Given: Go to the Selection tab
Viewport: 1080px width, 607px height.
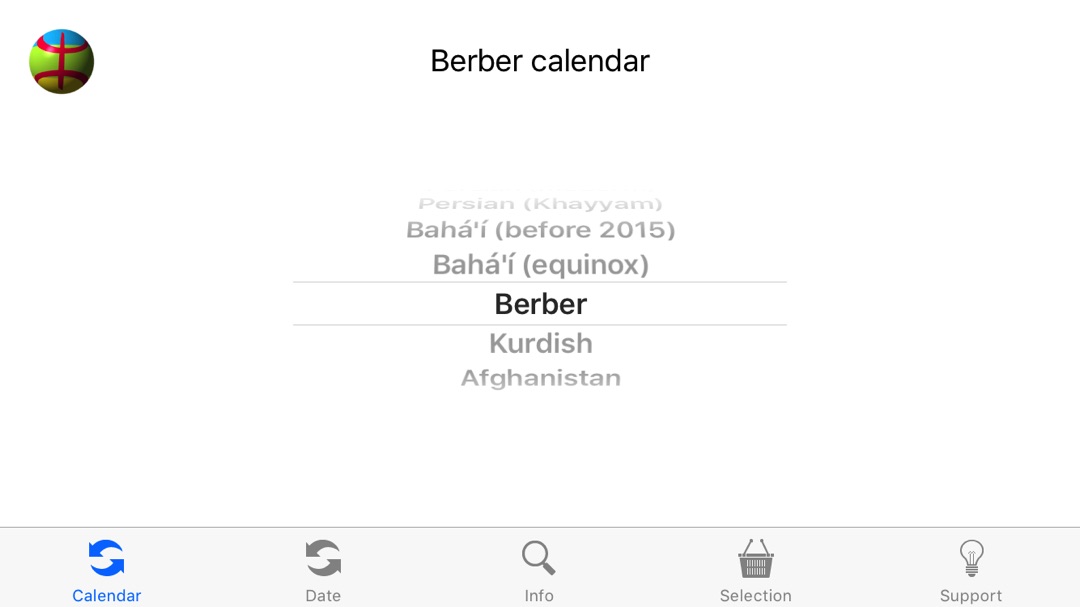Looking at the screenshot, I should pos(755,570).
